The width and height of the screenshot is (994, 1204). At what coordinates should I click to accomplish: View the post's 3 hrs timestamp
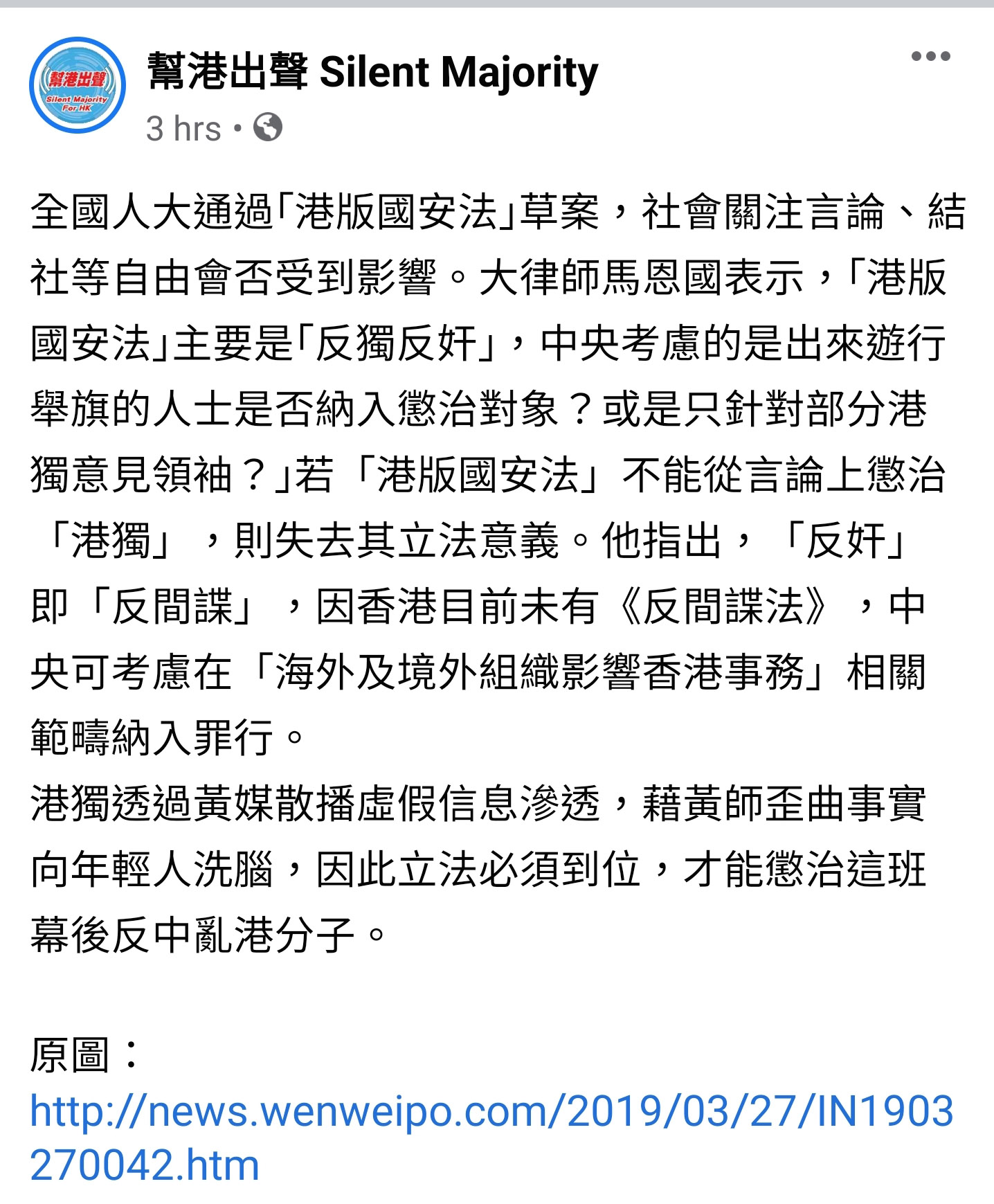183,129
